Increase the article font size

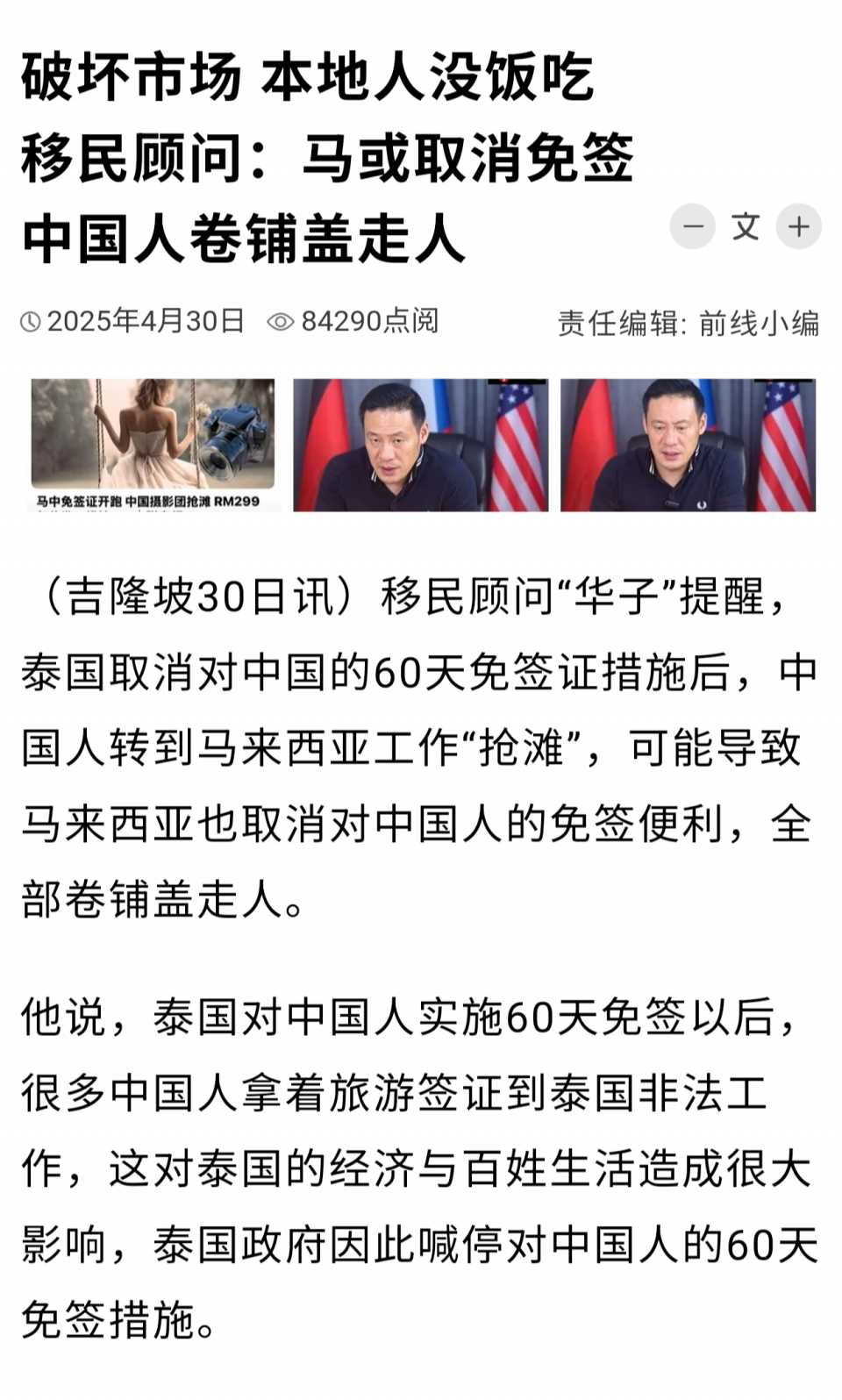[798, 227]
